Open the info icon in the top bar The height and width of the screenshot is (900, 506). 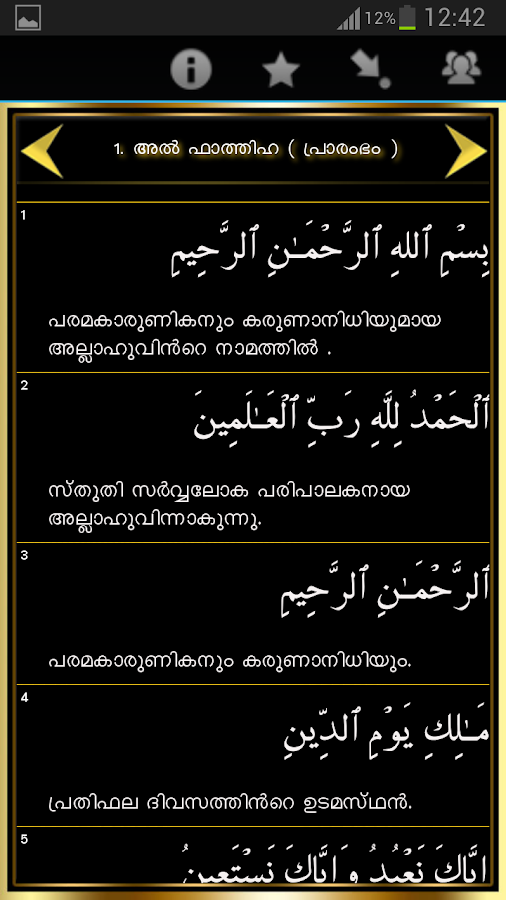[x=191, y=69]
